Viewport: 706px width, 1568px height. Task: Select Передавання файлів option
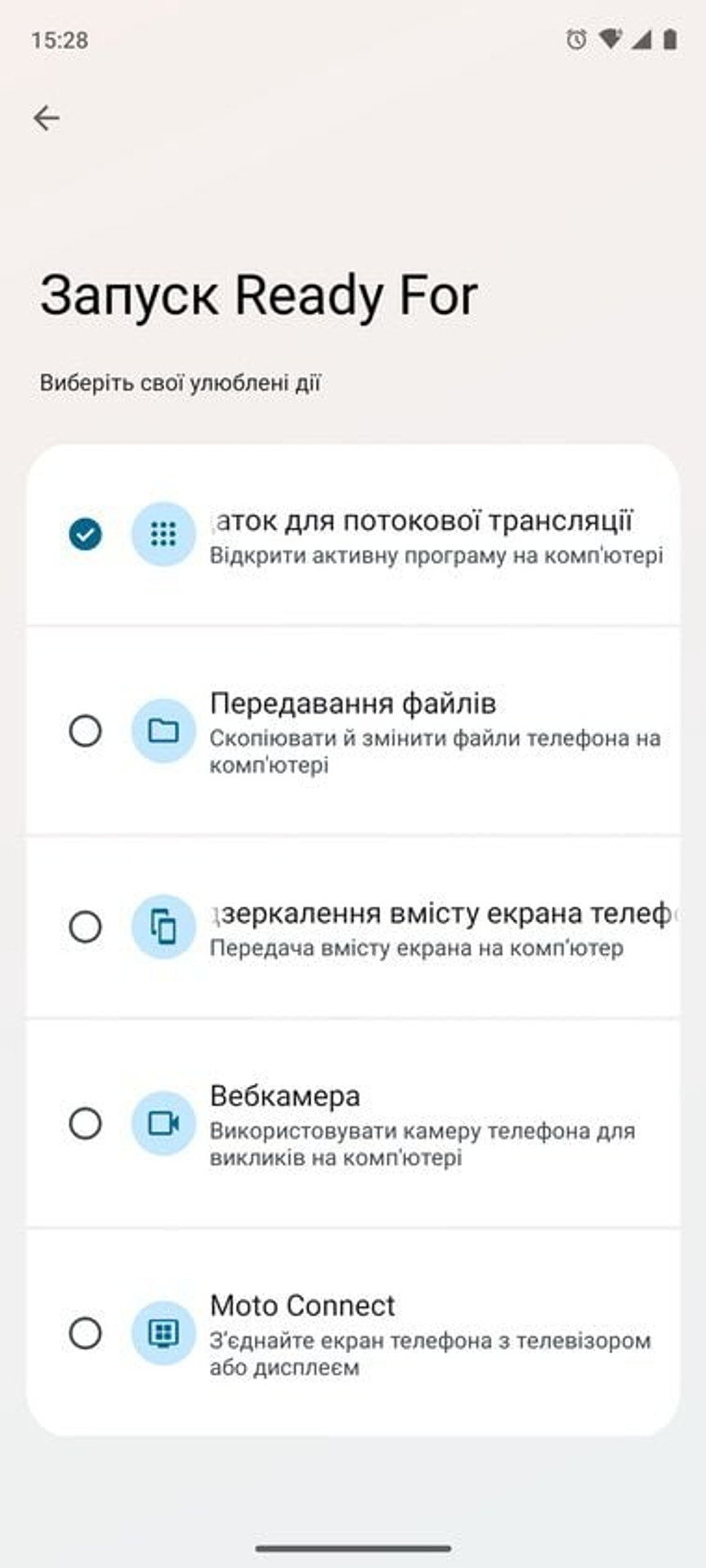click(x=85, y=731)
